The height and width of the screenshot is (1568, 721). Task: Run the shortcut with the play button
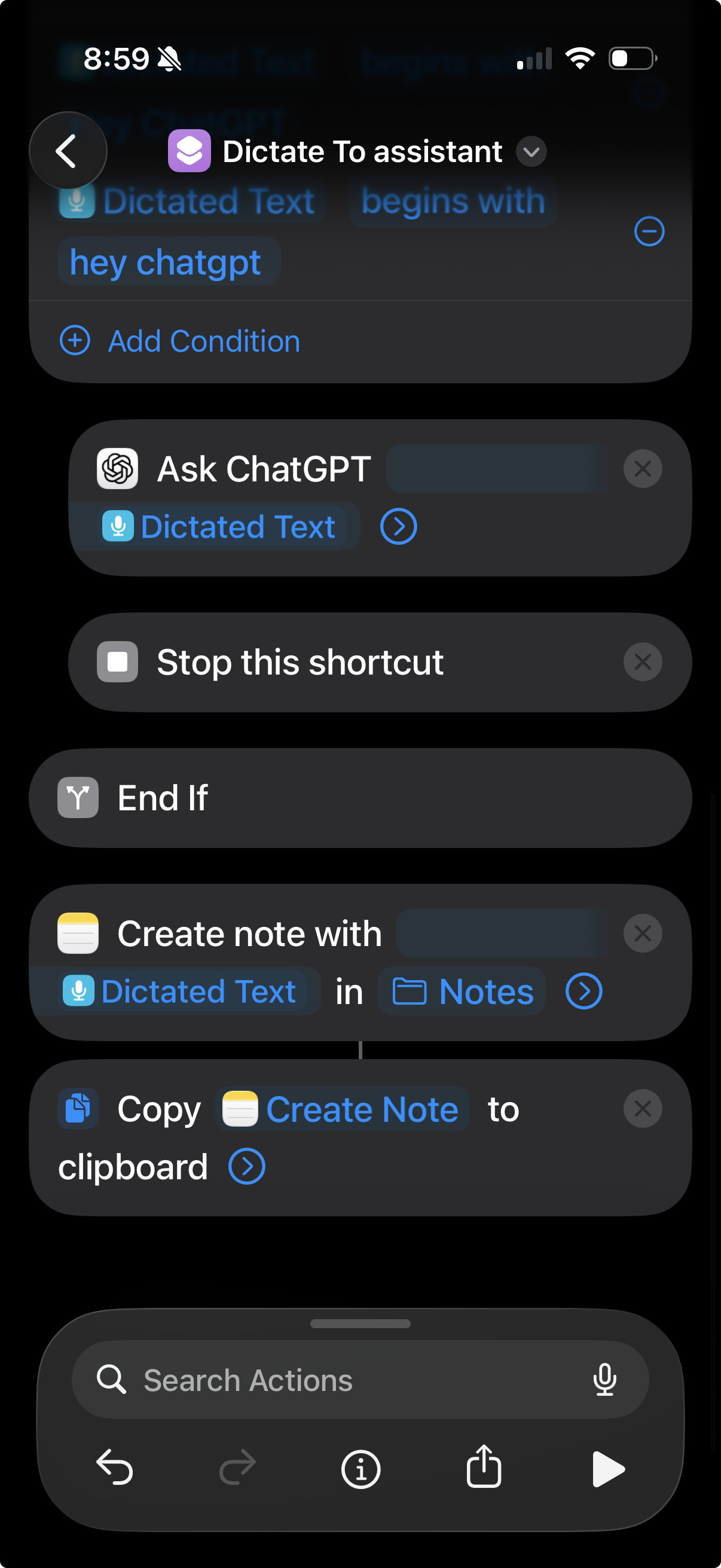(608, 1469)
